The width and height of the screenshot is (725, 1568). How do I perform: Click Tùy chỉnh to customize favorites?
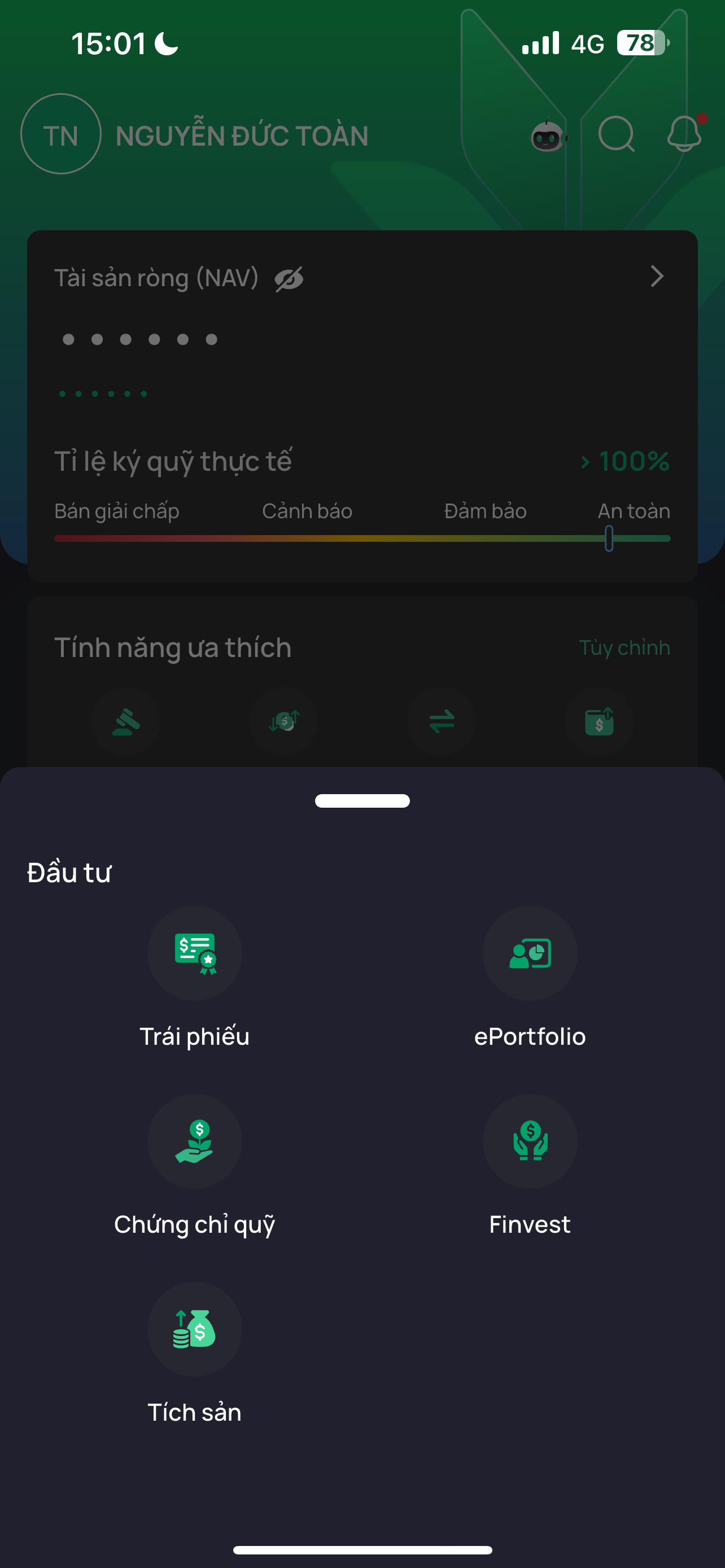(x=624, y=647)
